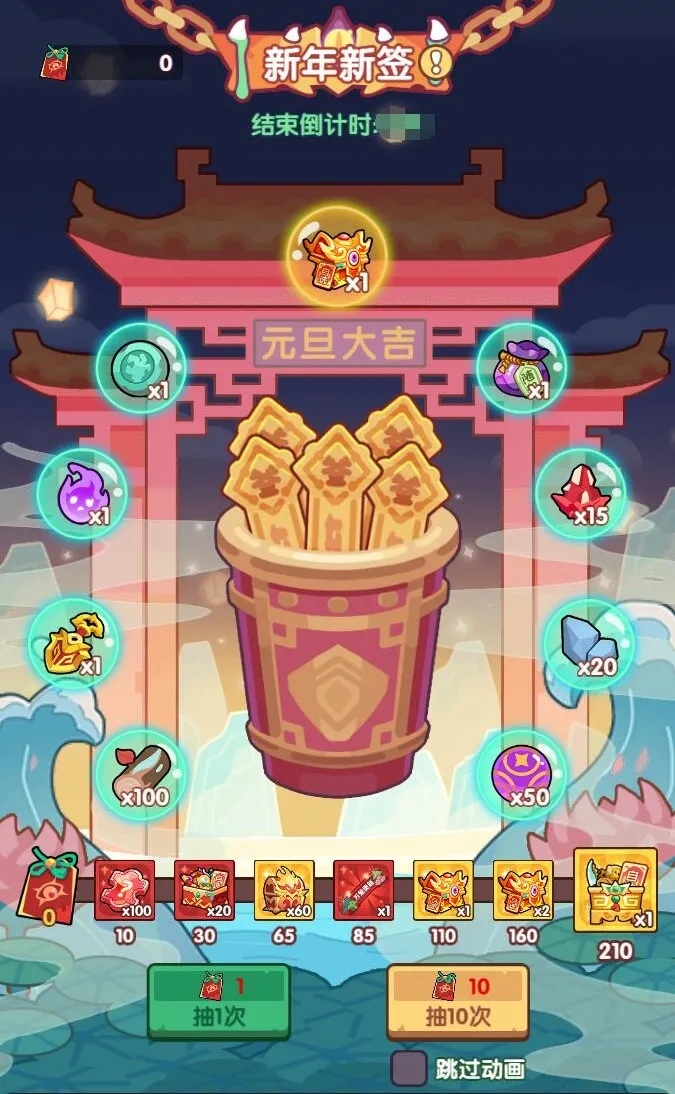View the 85-draw milestone reward

click(x=364, y=890)
